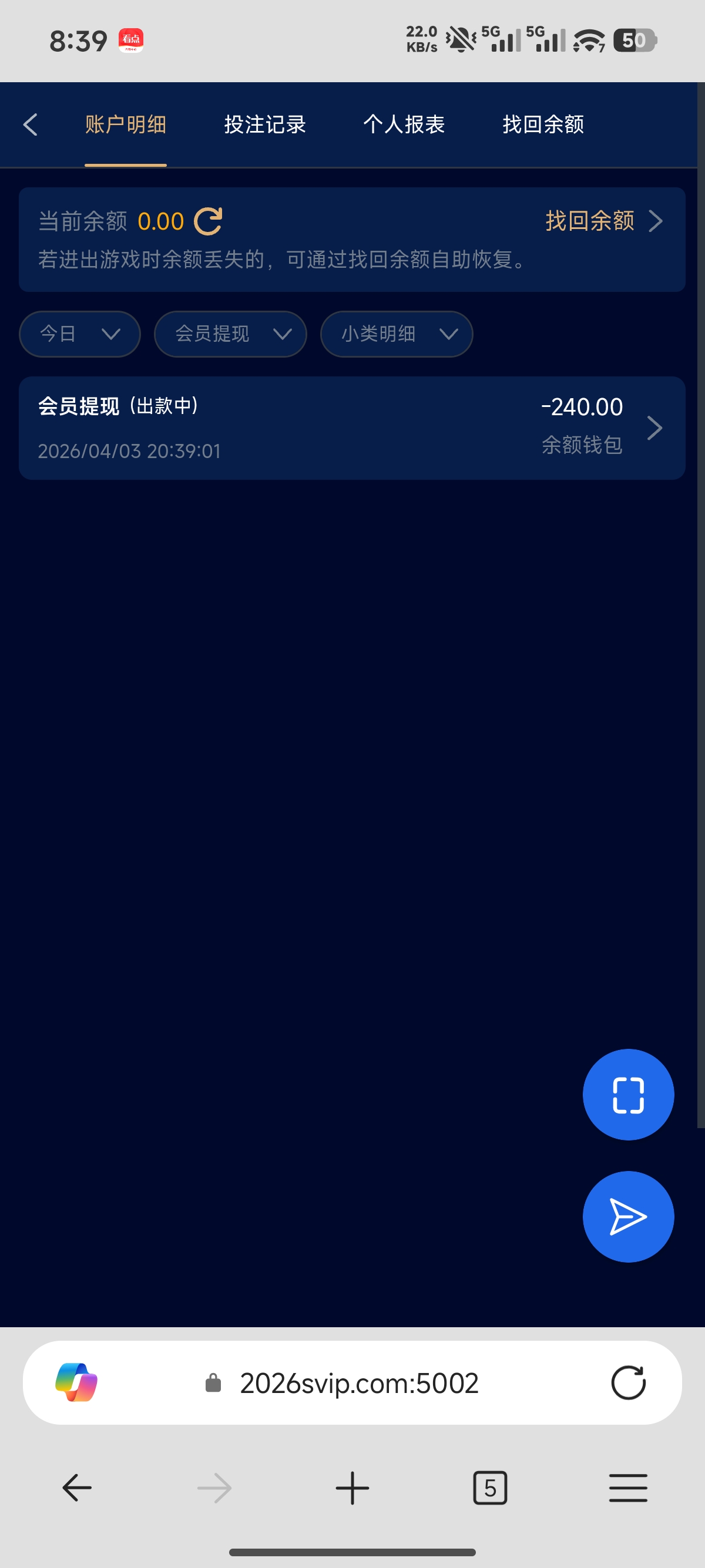Tap the padlock icon for site security info
This screenshot has width=705, height=1568.
[213, 1382]
